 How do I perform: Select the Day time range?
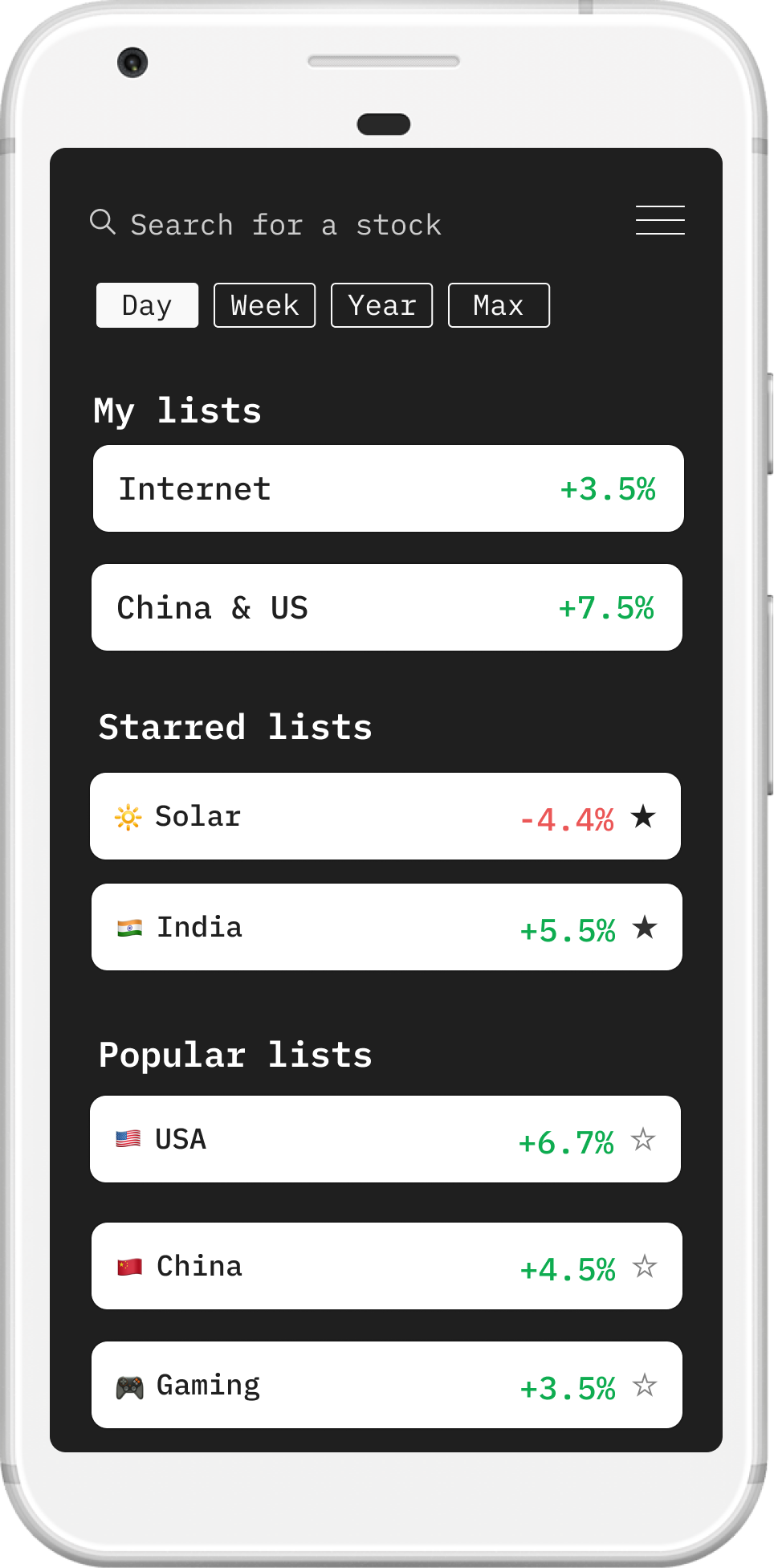click(146, 304)
